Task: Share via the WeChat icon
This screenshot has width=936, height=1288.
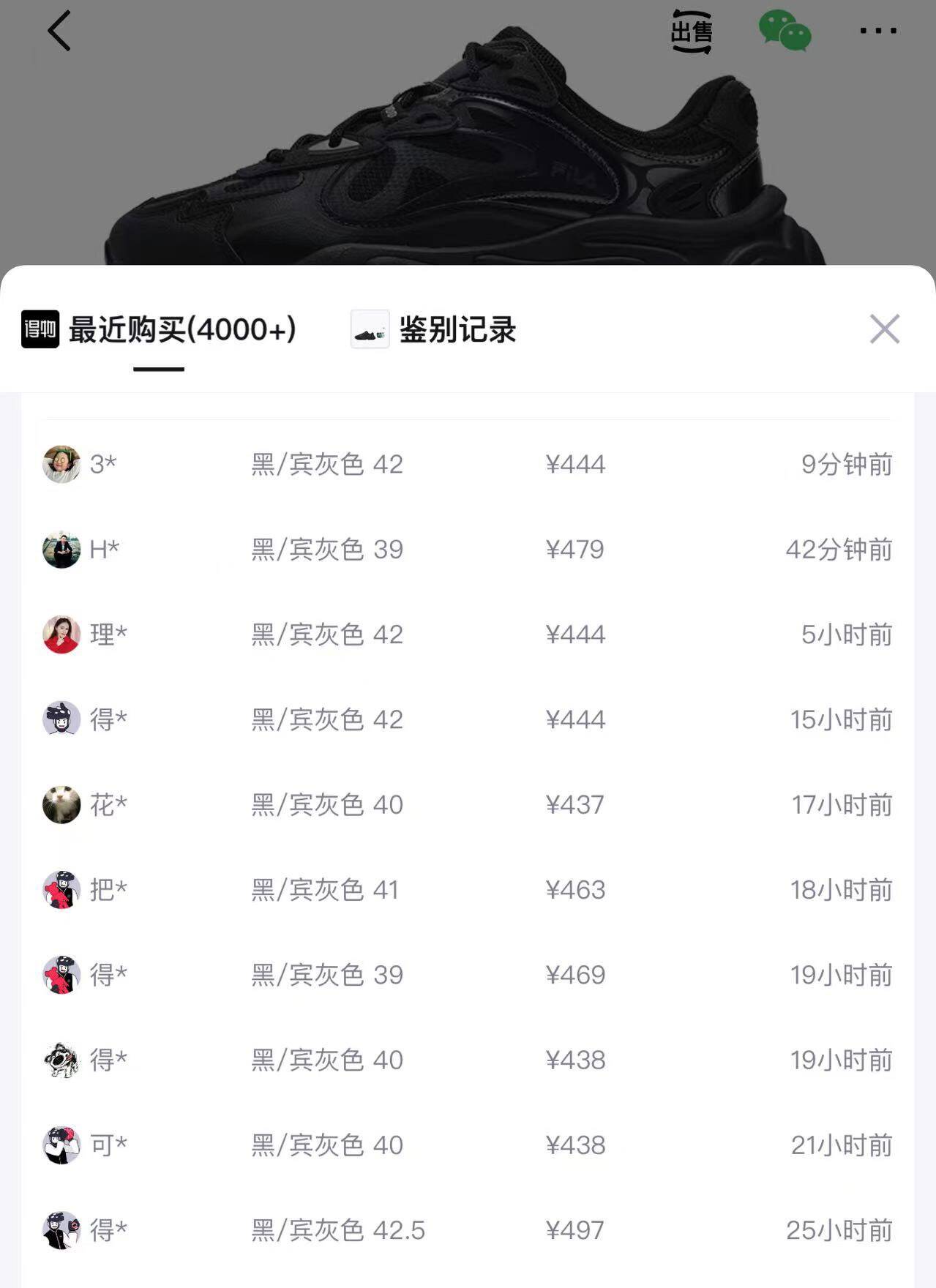Action: (x=785, y=31)
